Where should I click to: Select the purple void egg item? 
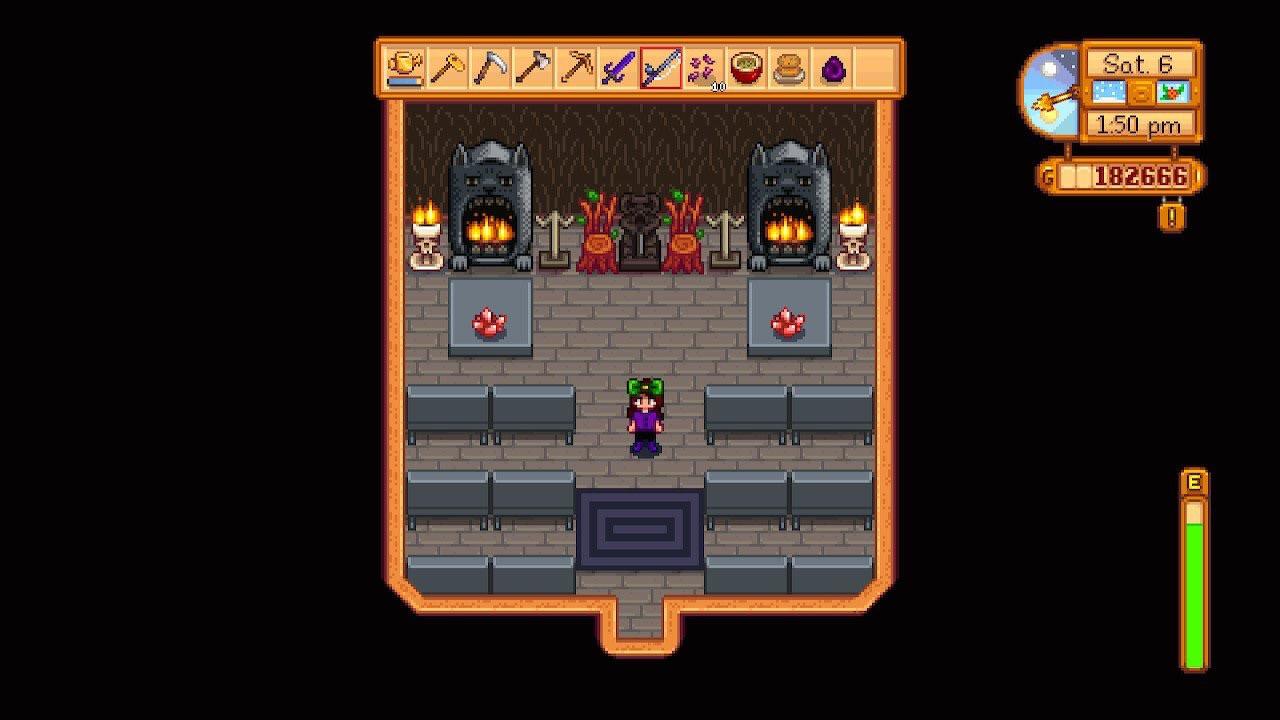pos(833,68)
